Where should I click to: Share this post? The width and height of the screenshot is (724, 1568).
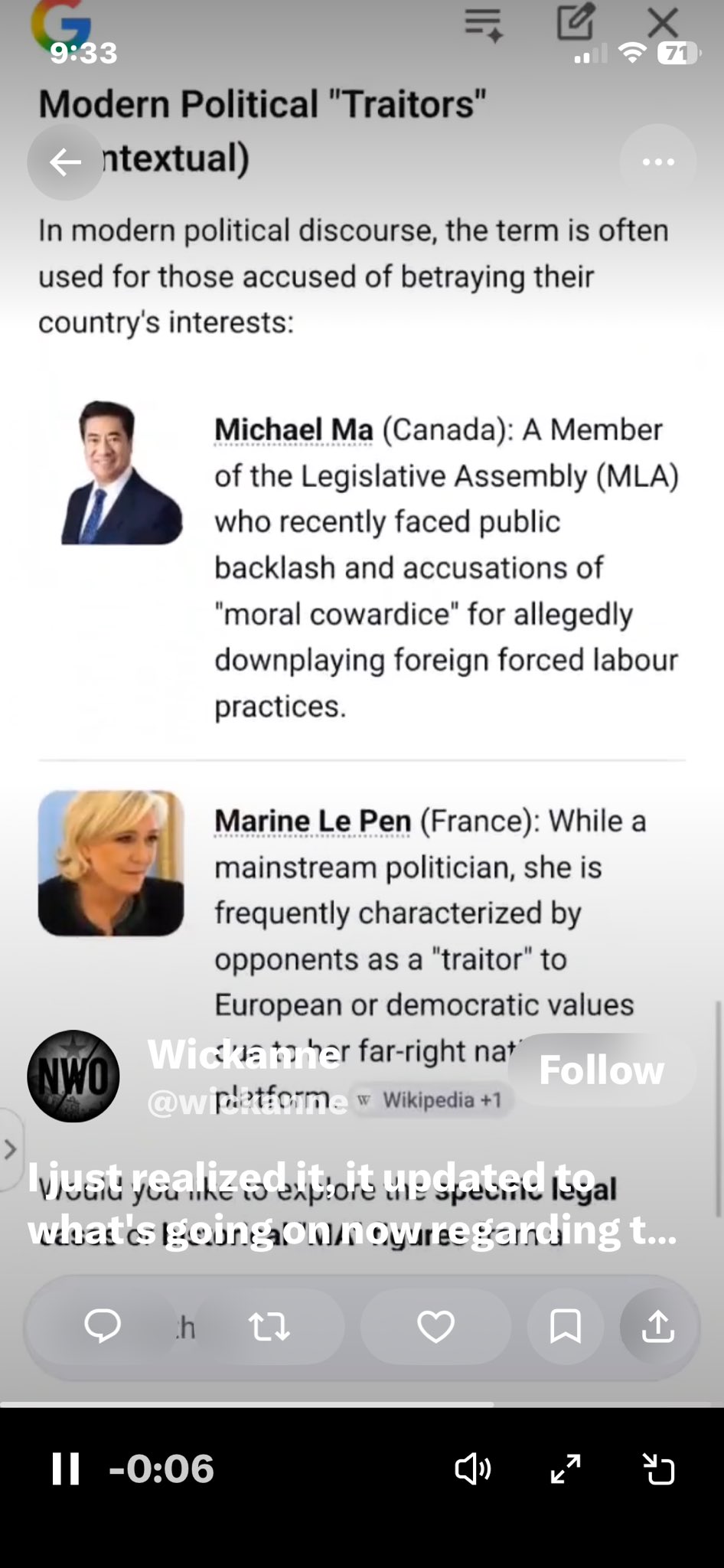pyautogui.click(x=657, y=1326)
